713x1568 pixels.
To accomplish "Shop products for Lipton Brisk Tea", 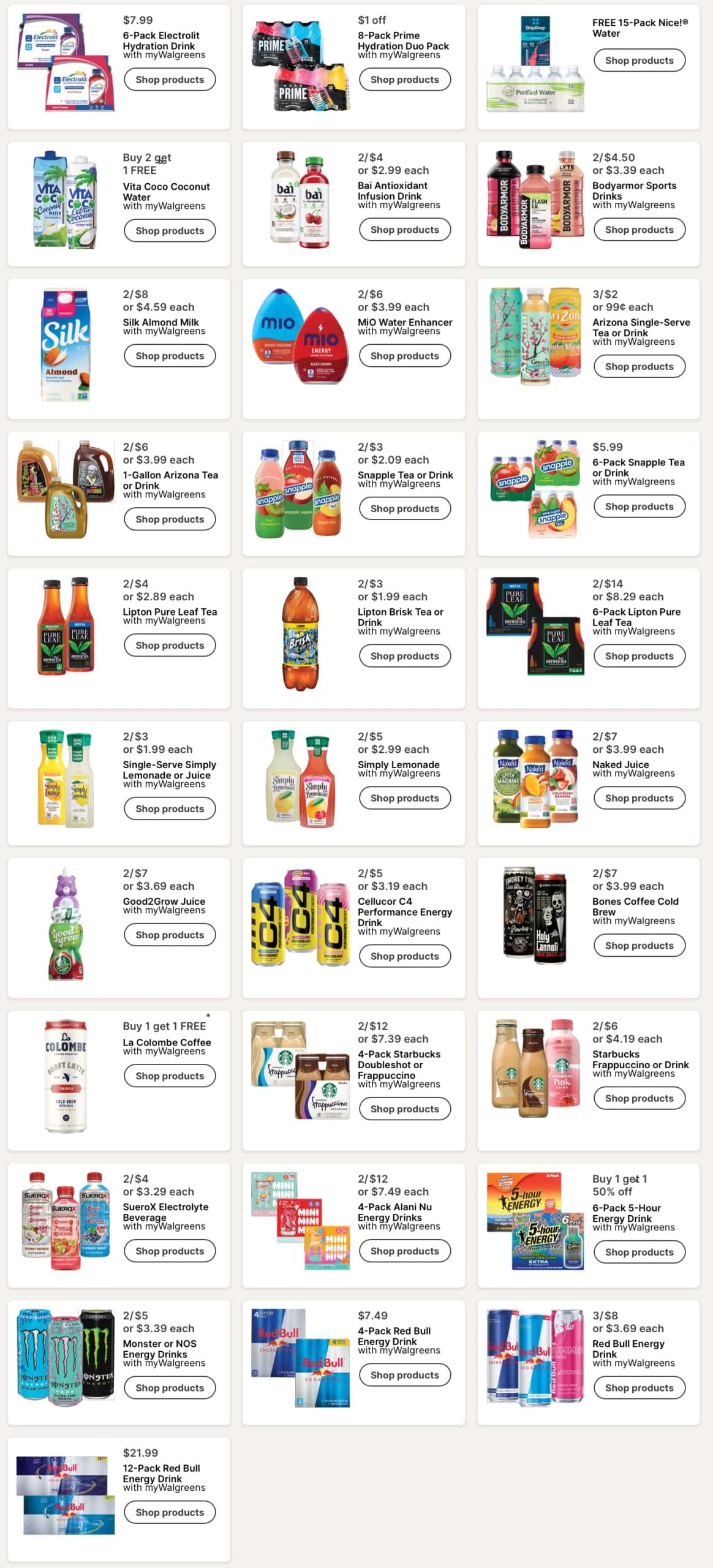I will 404,656.
